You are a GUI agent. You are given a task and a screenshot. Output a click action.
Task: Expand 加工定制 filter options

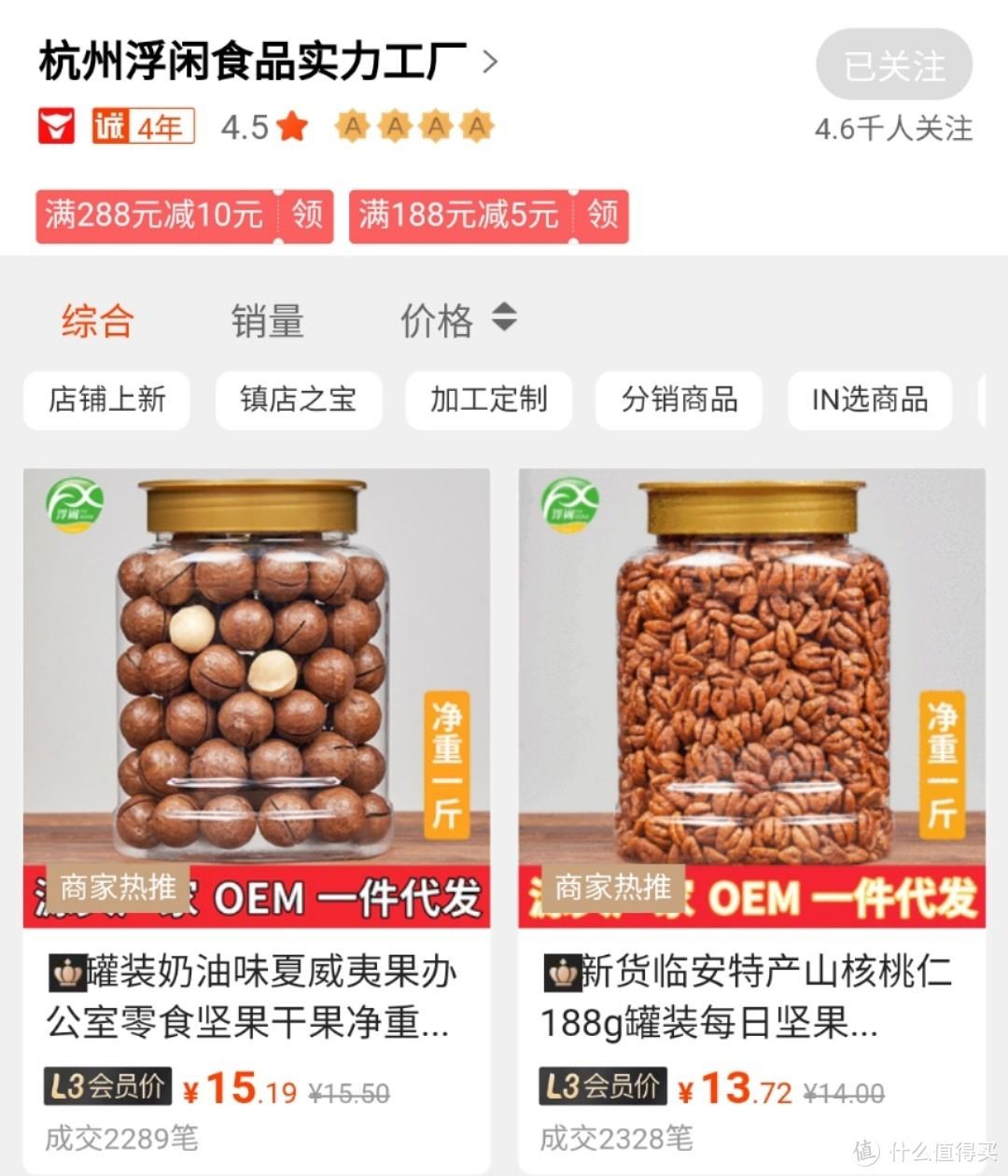point(488,400)
